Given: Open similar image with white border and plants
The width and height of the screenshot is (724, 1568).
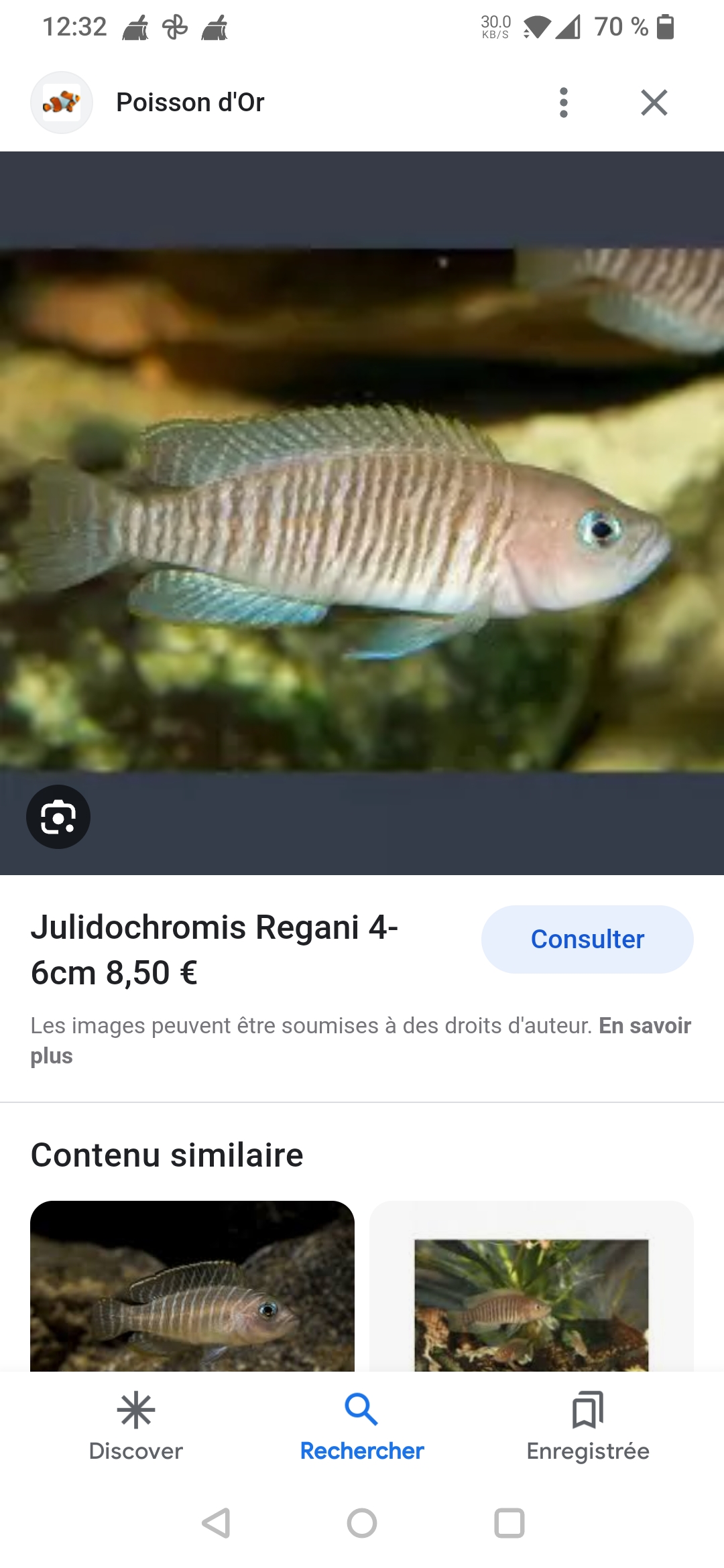Looking at the screenshot, I should tap(531, 1285).
